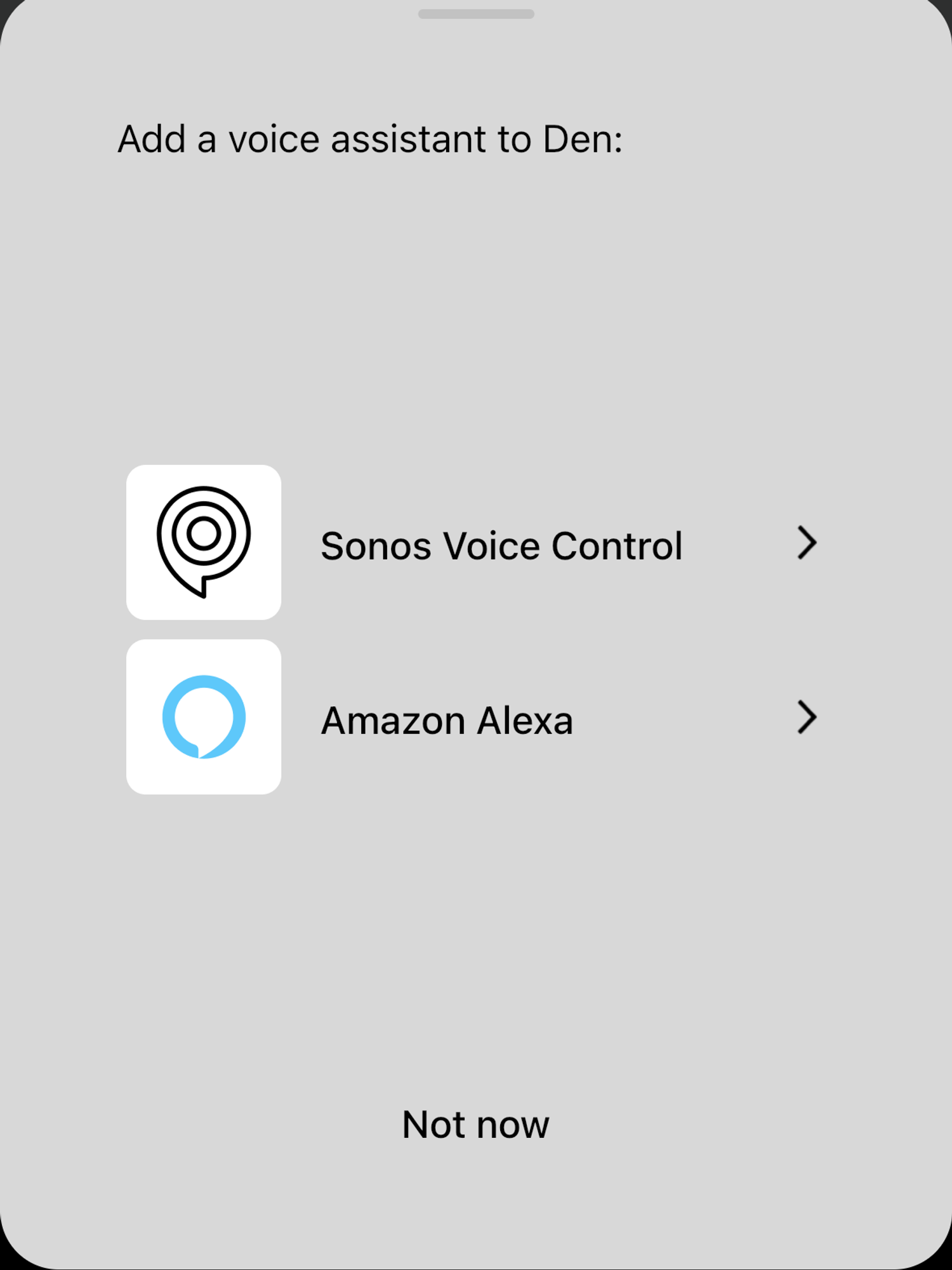Click the white Sonos Voice Control icon tile
952x1270 pixels.
pos(204,541)
